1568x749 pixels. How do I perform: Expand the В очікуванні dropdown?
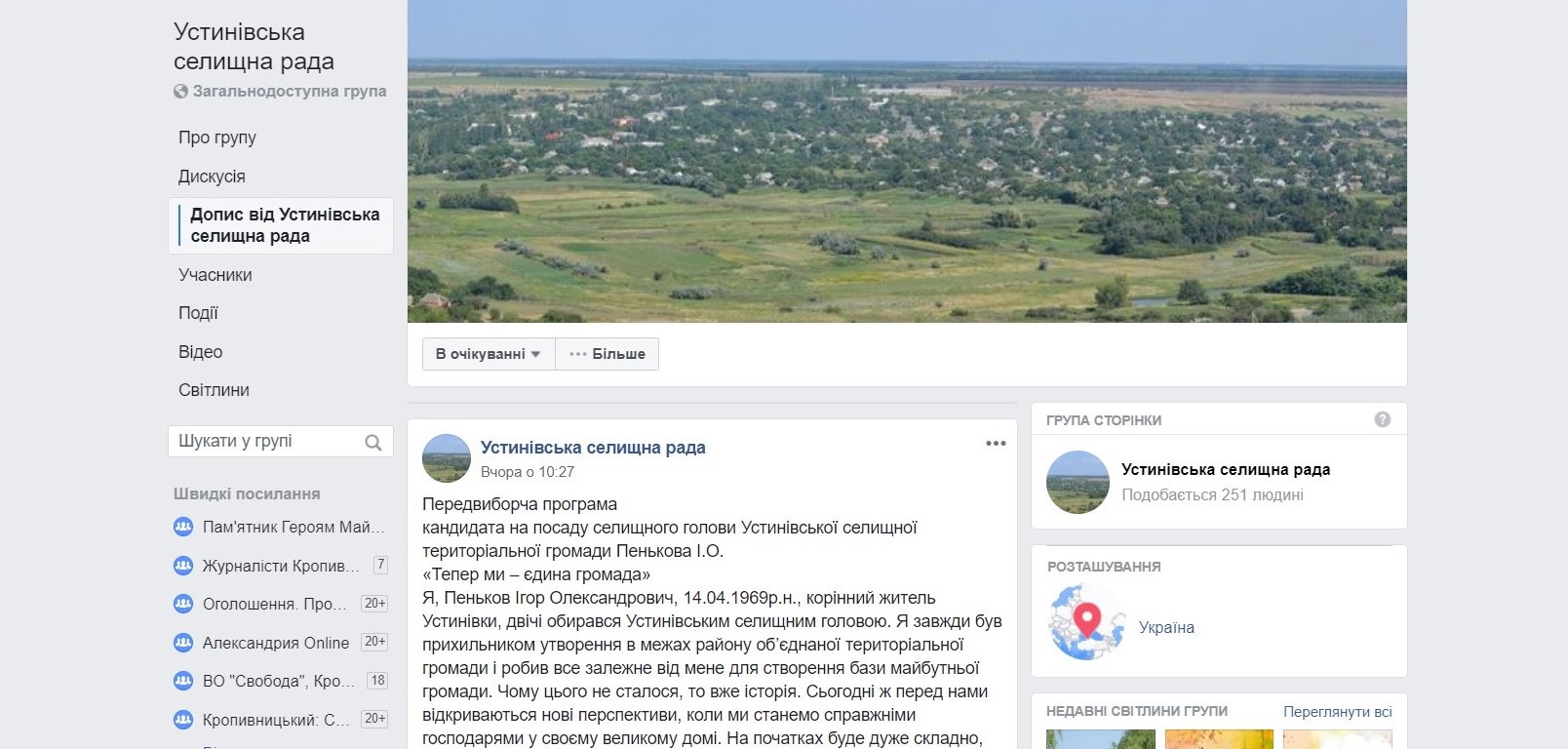coord(489,354)
